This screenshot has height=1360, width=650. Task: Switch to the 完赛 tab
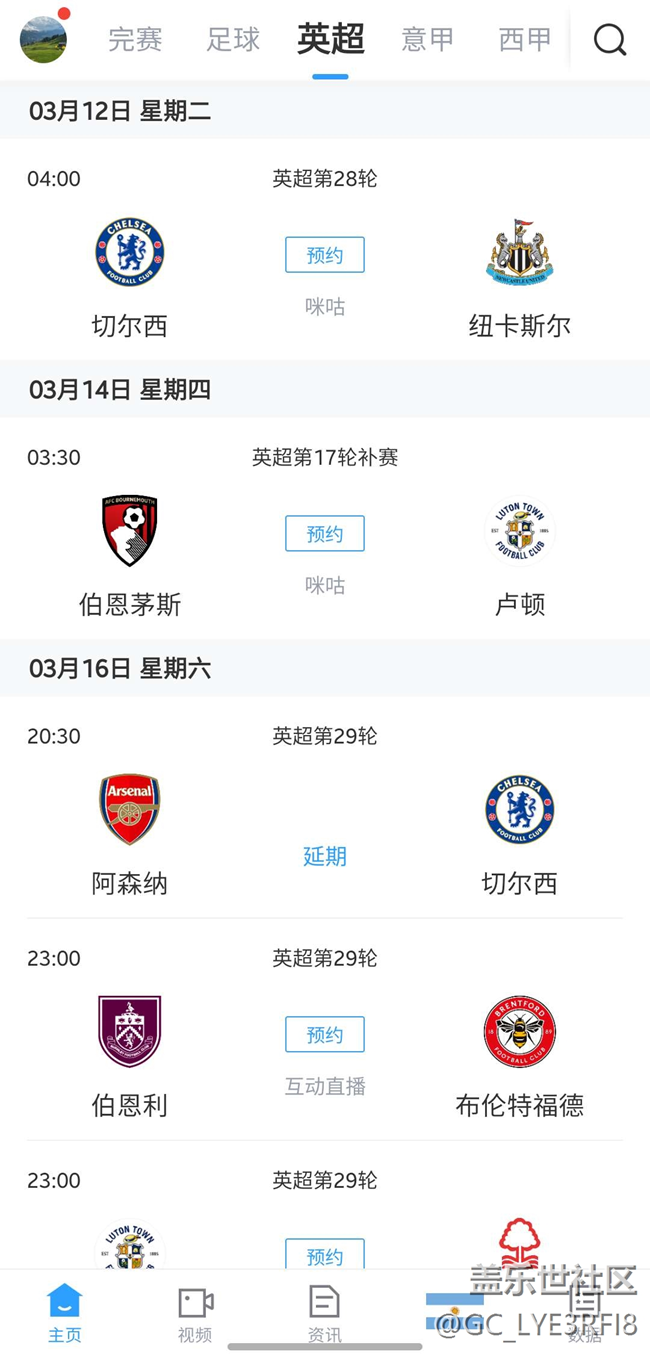tap(135, 40)
